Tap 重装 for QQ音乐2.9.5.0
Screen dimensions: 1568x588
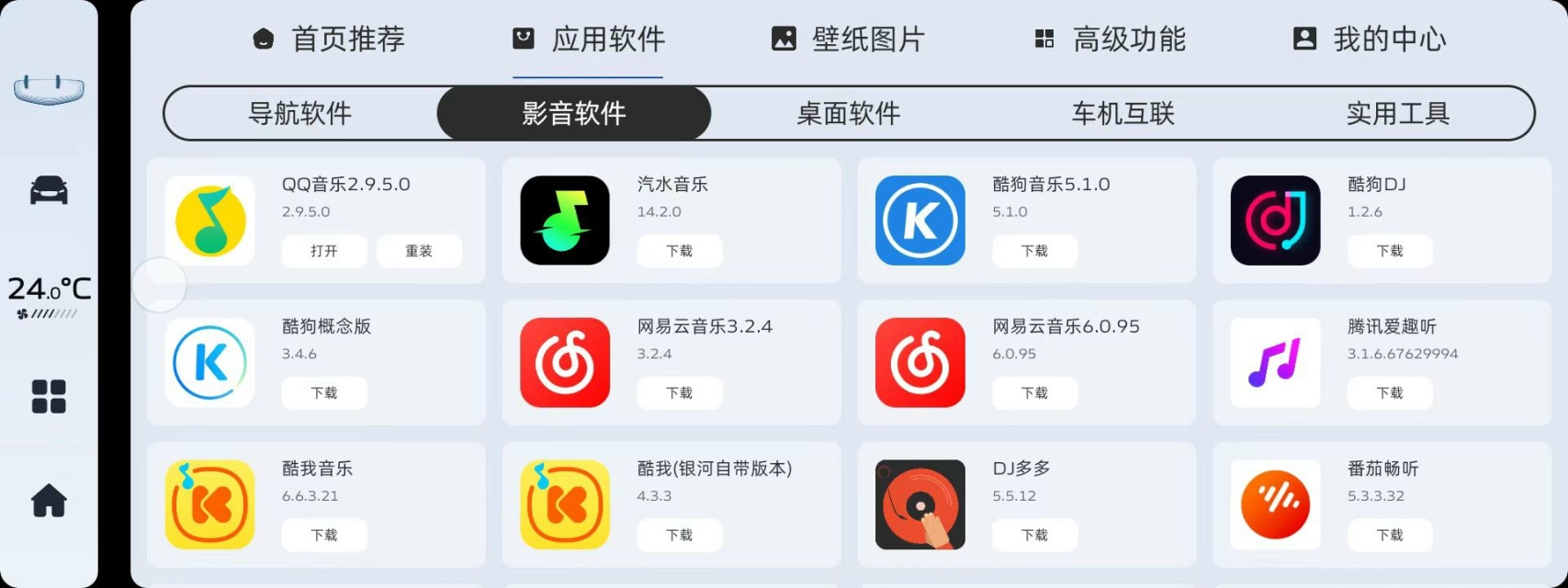pyautogui.click(x=419, y=251)
